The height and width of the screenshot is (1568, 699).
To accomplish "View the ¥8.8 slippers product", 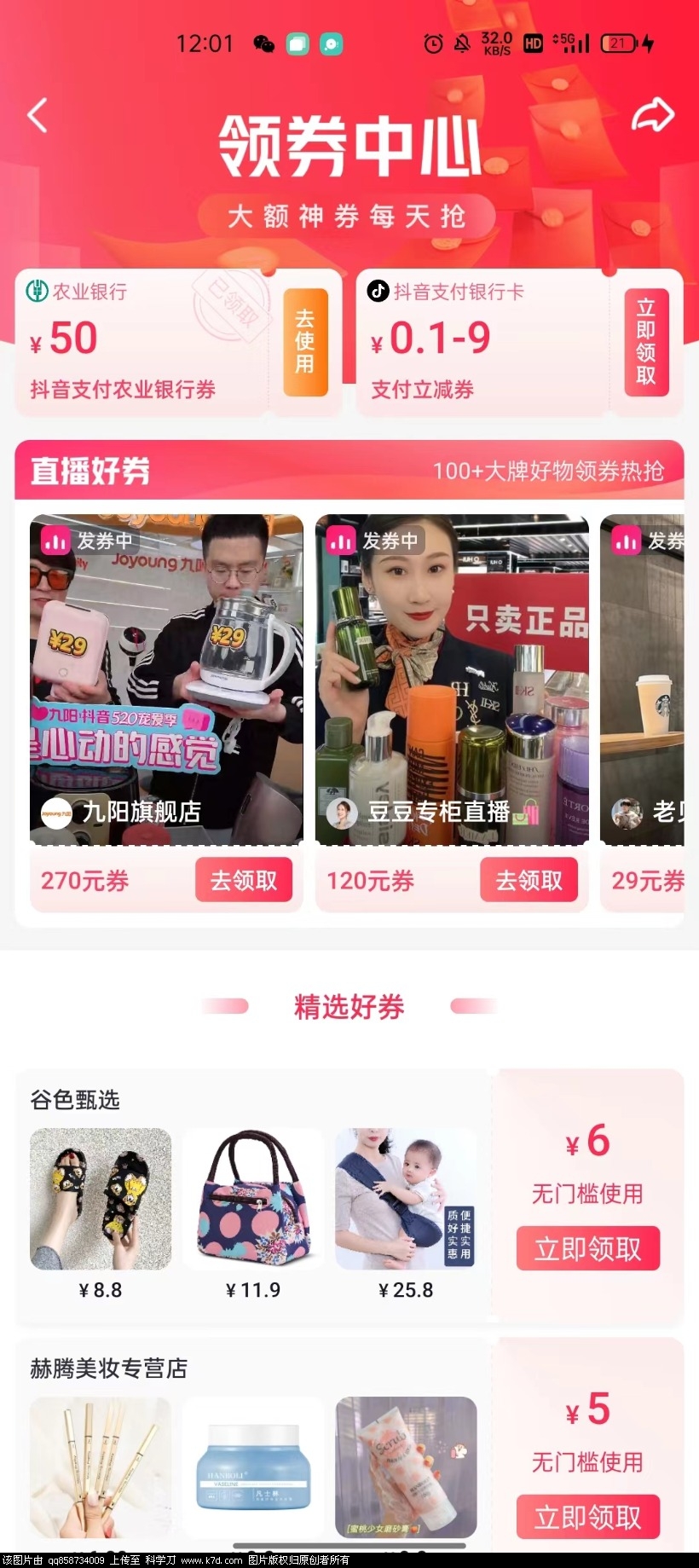I will pos(101,1199).
